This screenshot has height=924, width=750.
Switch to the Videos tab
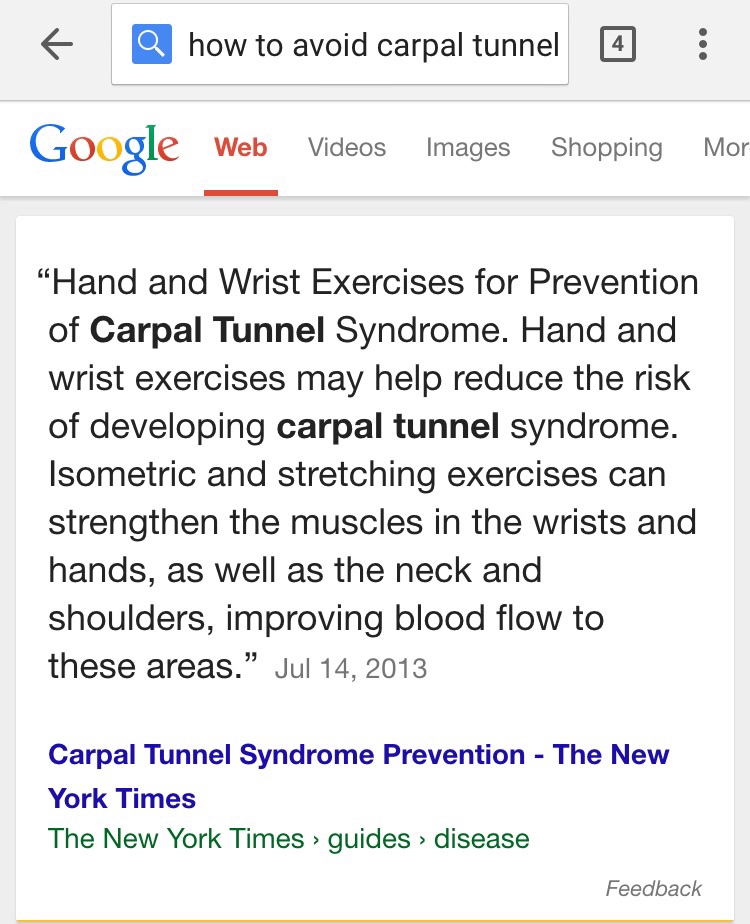(346, 148)
